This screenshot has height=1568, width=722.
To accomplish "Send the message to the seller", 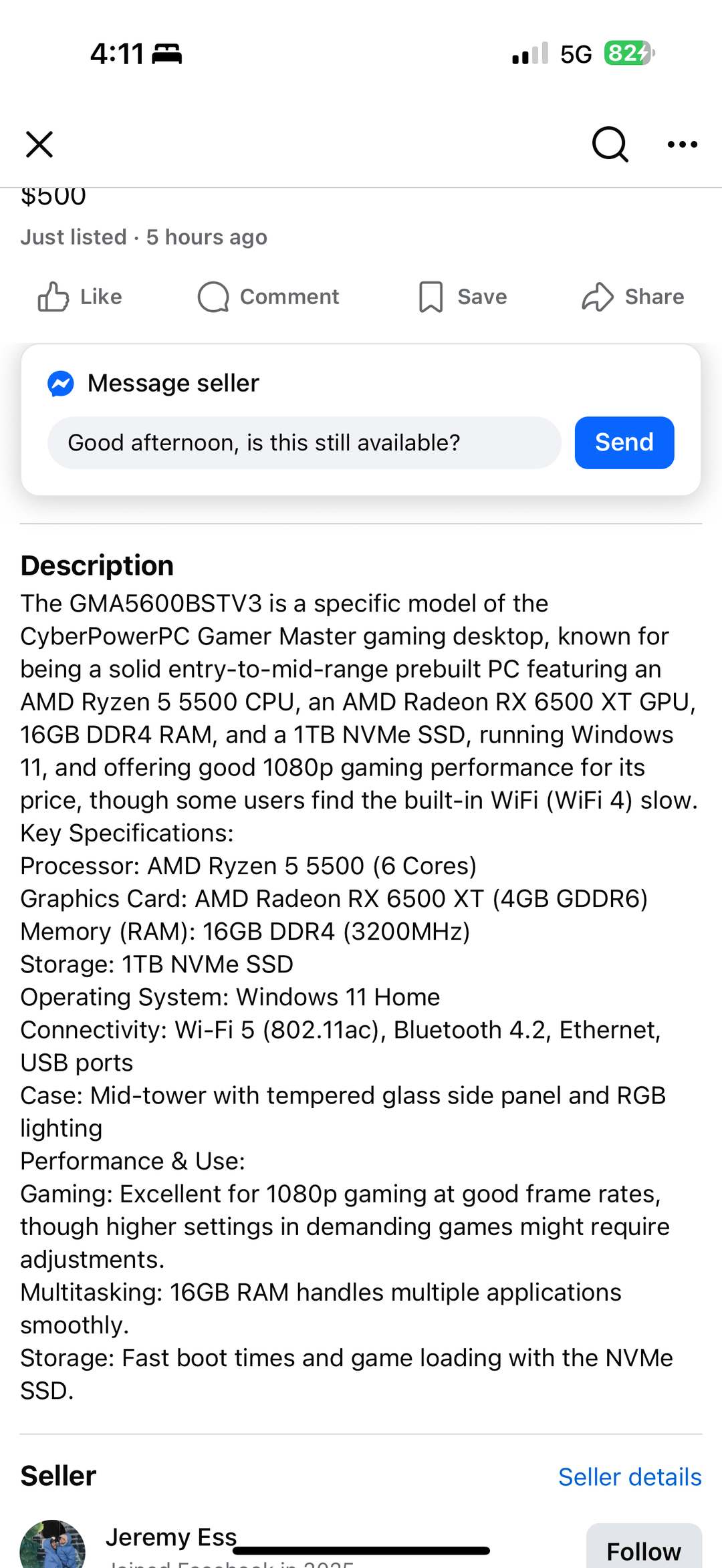I will click(x=624, y=442).
